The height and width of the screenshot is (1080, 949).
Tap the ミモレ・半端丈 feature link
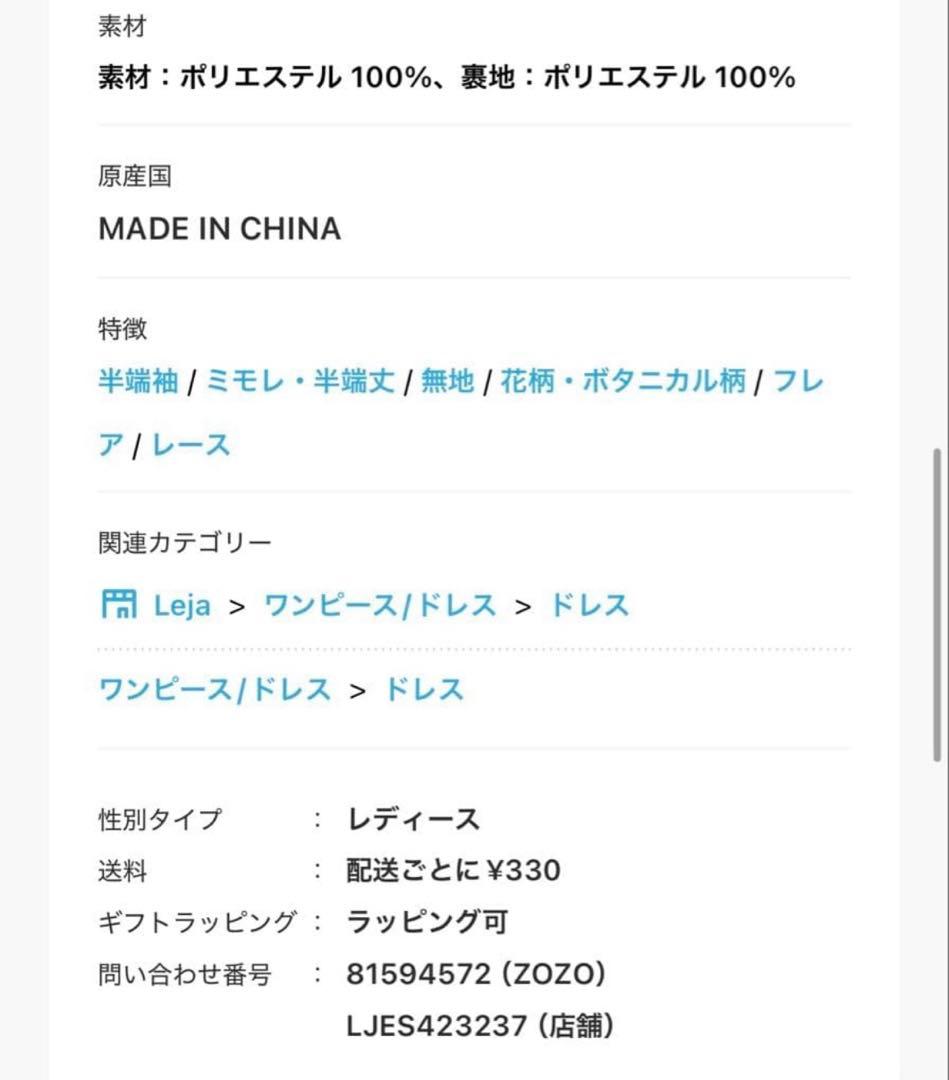pyautogui.click(x=300, y=381)
